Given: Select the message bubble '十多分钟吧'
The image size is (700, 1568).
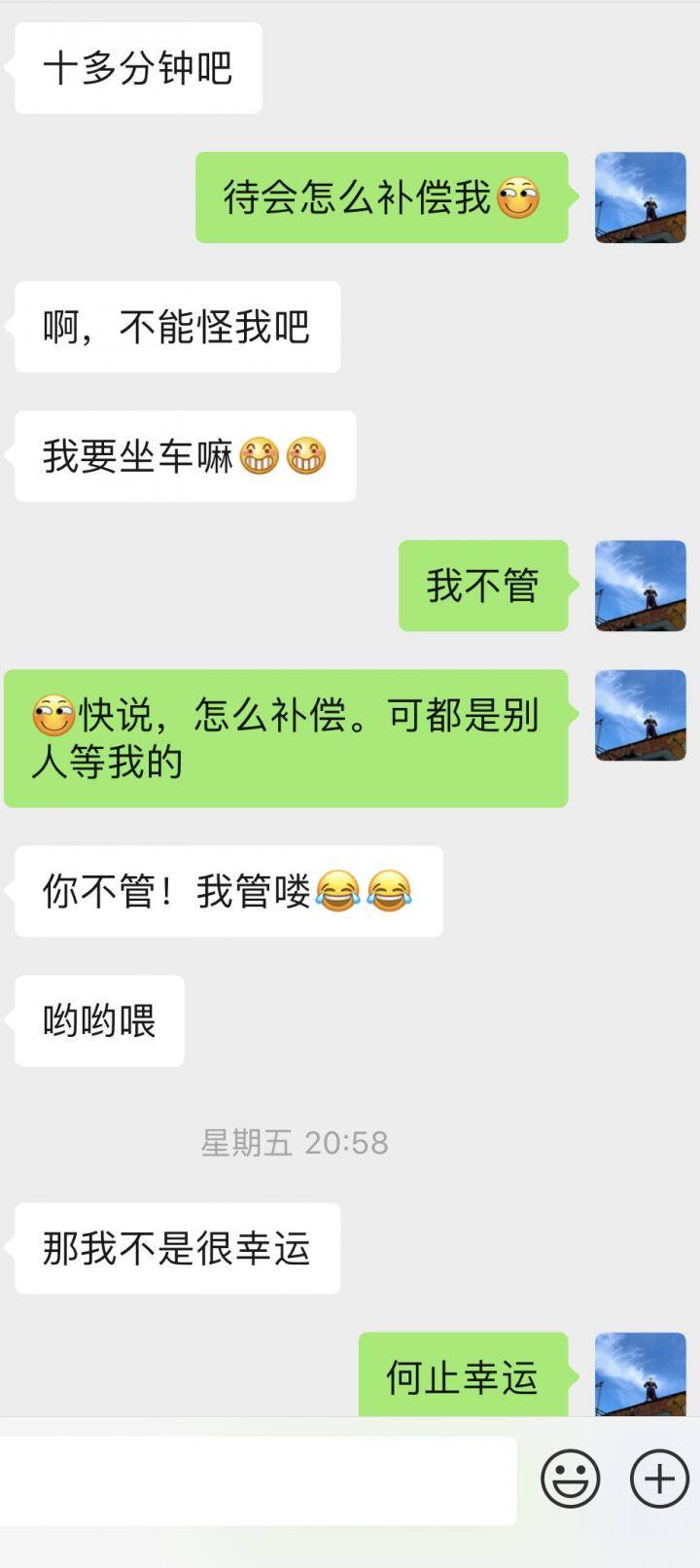Looking at the screenshot, I should click(x=136, y=69).
